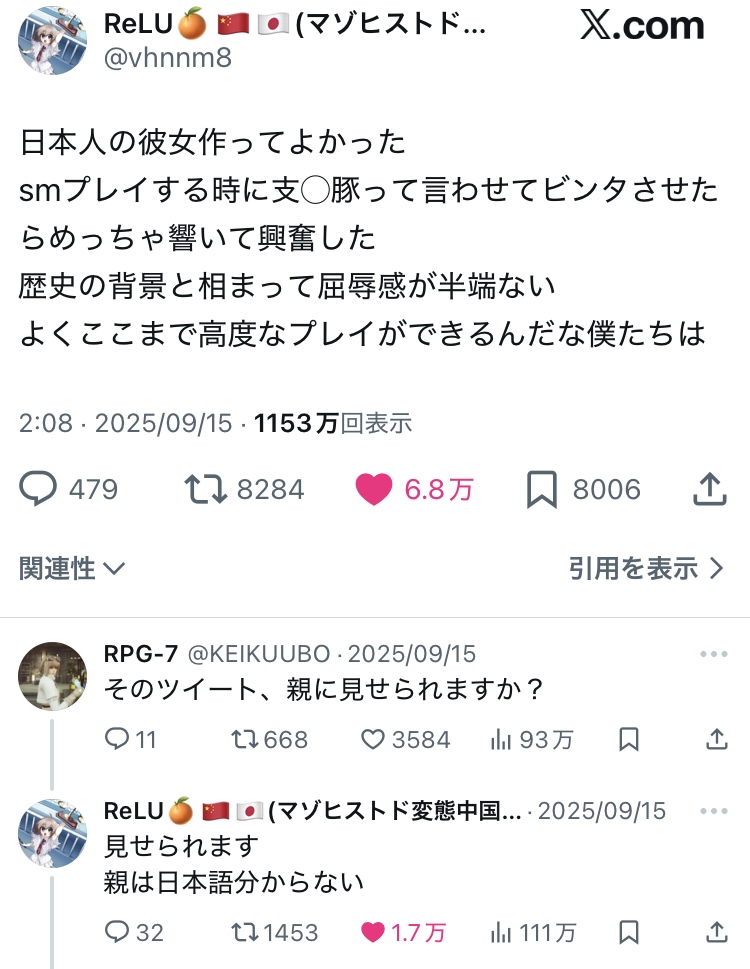The image size is (750, 969).
Task: Open overflow menu on ReLU's 見せられます reply
Action: point(714,810)
